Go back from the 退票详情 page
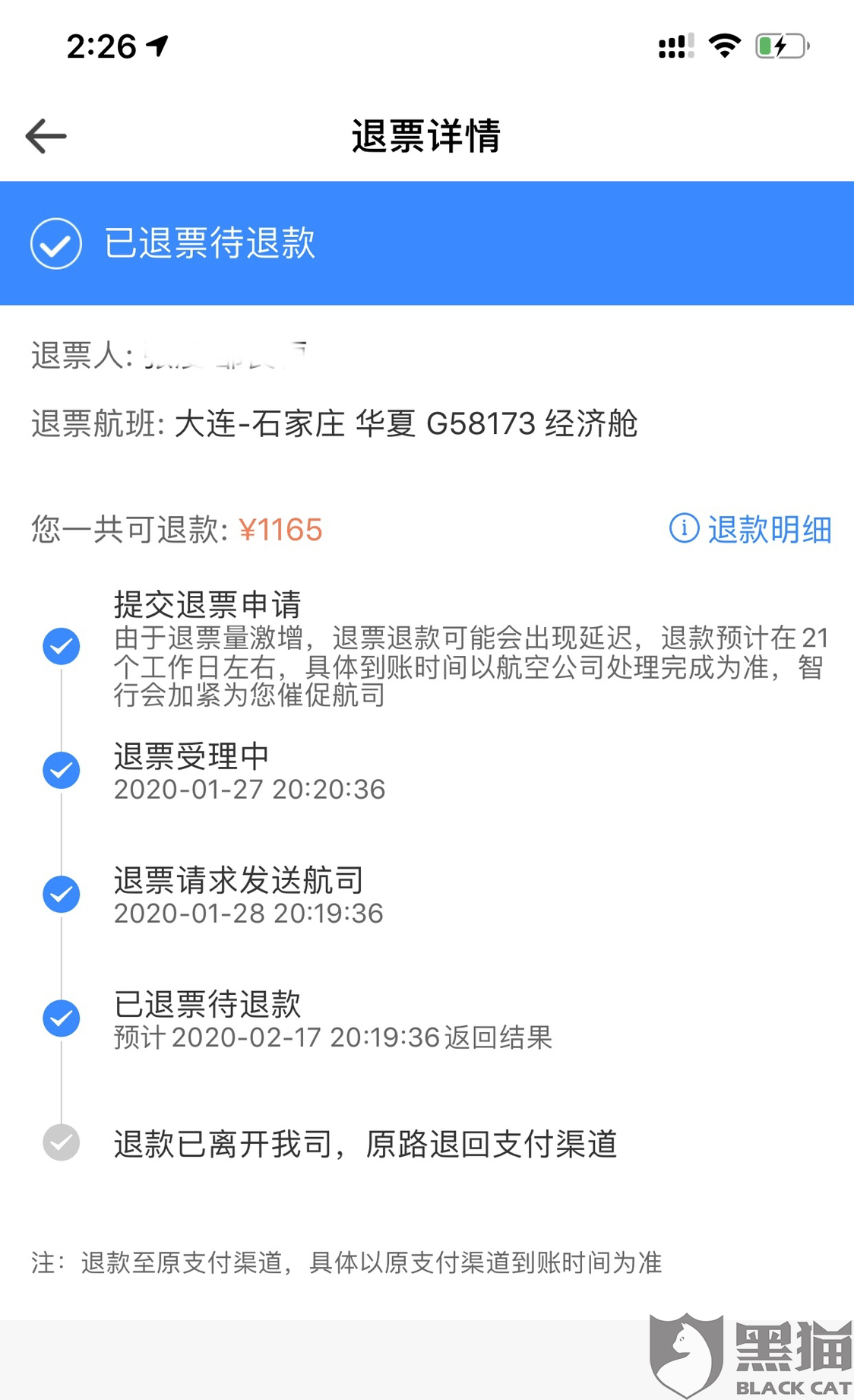 pos(46,137)
